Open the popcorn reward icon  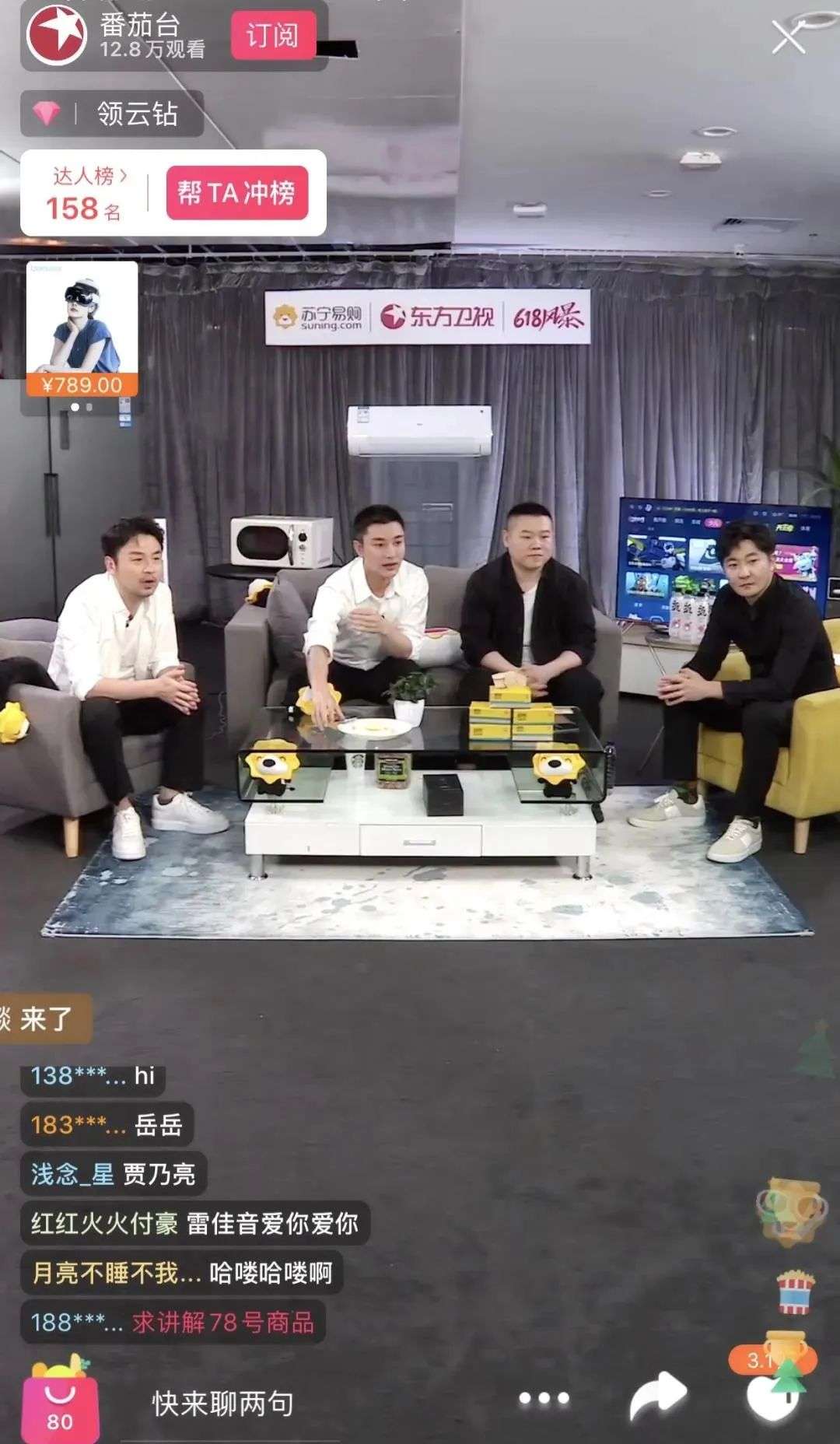(x=796, y=1292)
